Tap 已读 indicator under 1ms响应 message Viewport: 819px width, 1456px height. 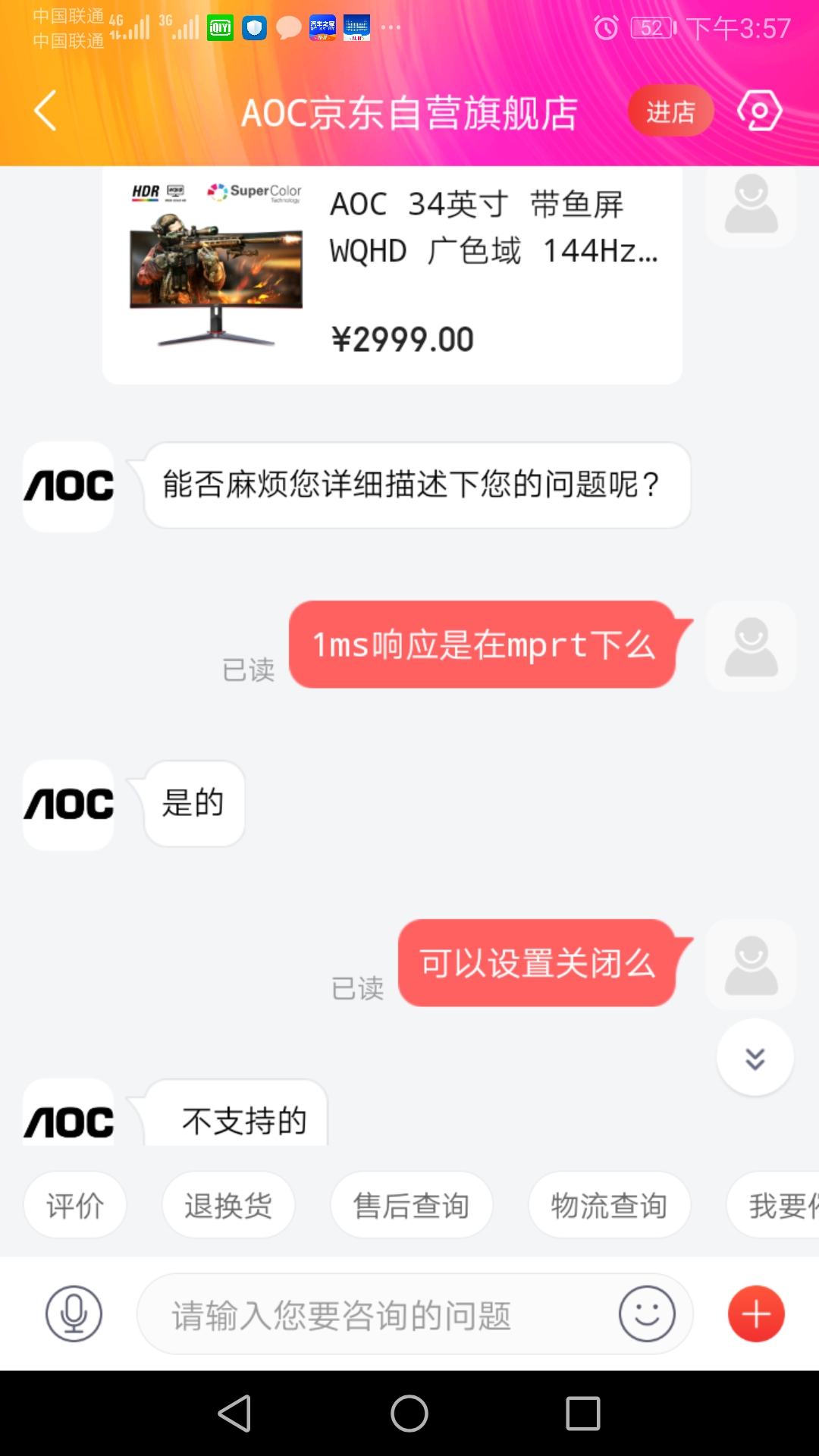[248, 670]
